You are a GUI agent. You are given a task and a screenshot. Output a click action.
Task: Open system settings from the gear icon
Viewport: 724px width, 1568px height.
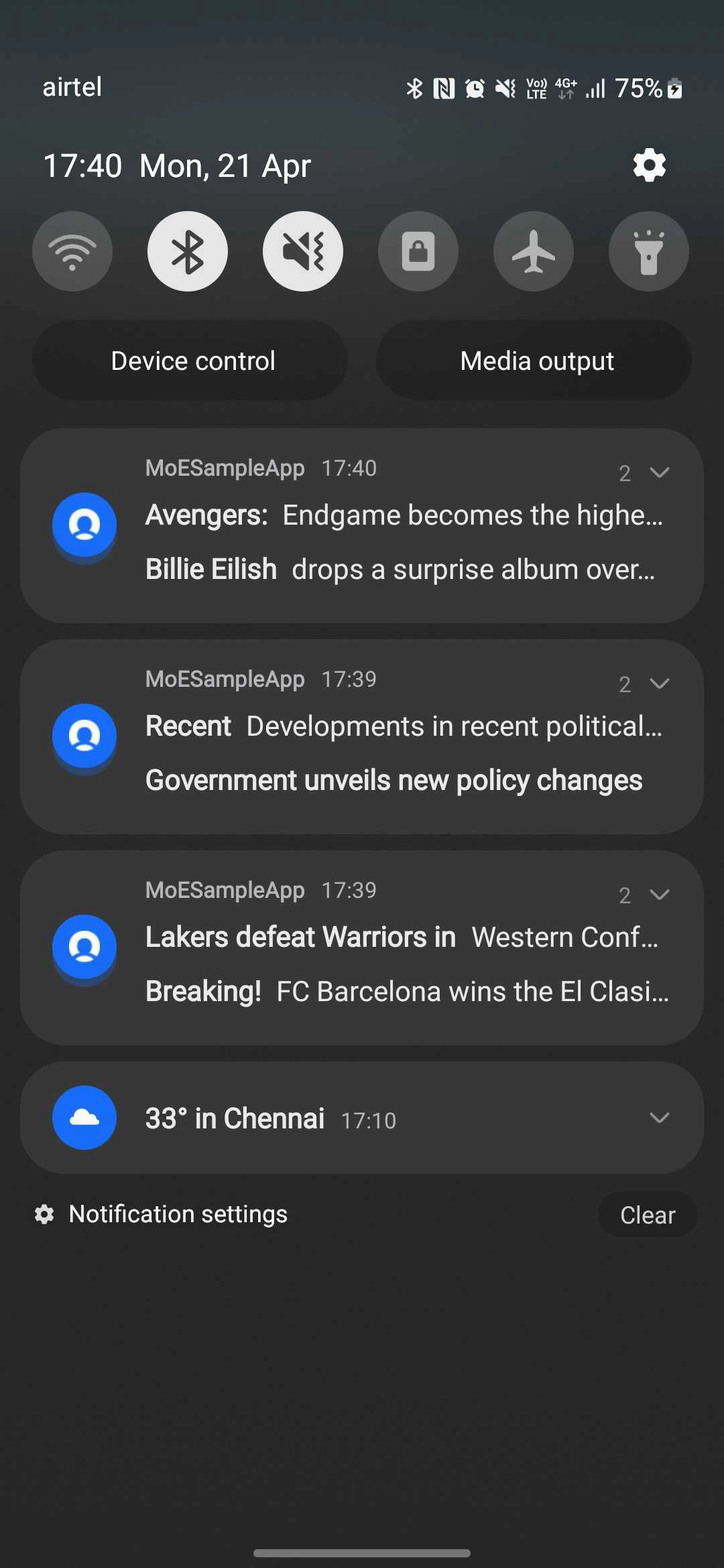pyautogui.click(x=648, y=165)
